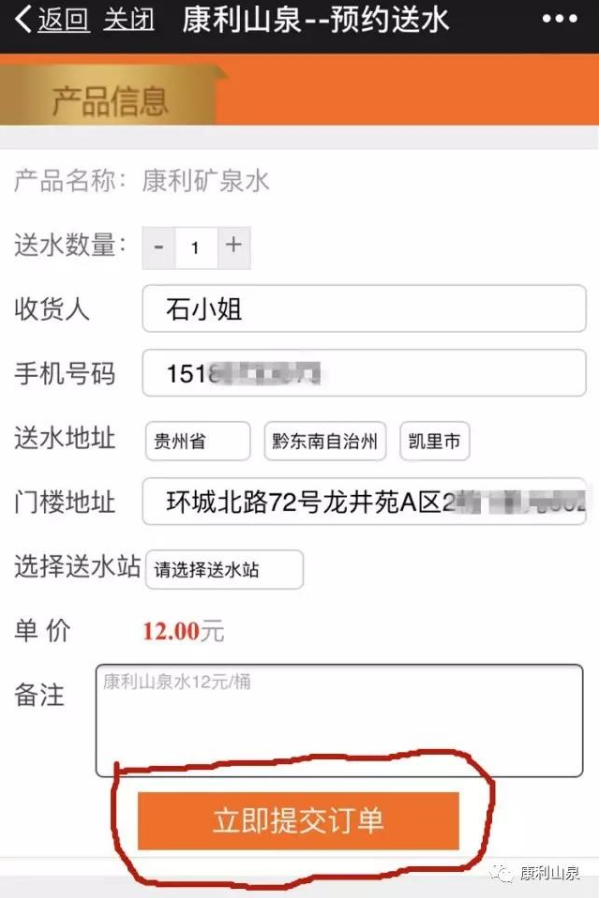The height and width of the screenshot is (898, 601).
Task: Increase water quantity with plus
Action: click(233, 247)
